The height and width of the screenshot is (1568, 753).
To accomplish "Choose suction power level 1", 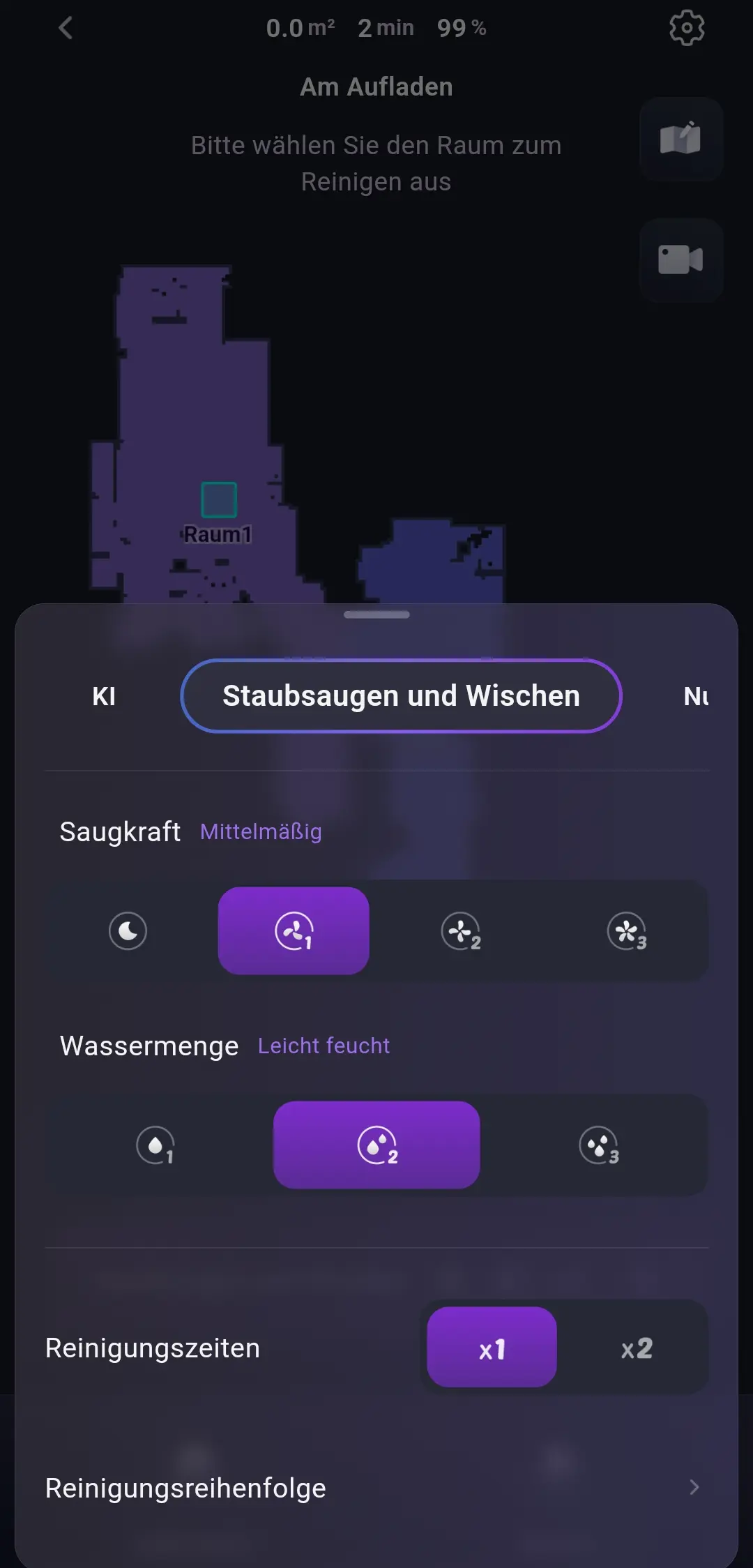I will tap(294, 930).
